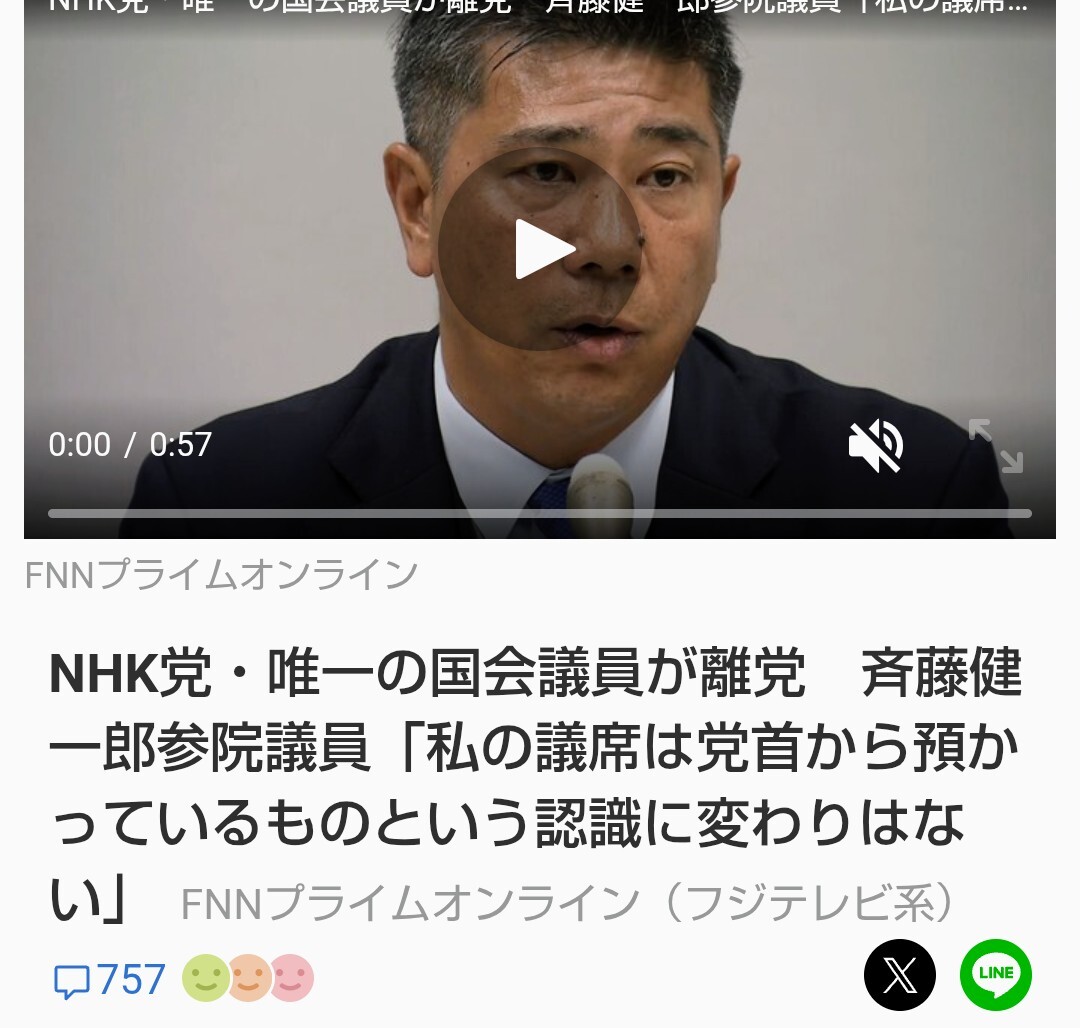Image resolution: width=1080 pixels, height=1028 pixels.
Task: Unmute the video sound
Action: coord(876,445)
